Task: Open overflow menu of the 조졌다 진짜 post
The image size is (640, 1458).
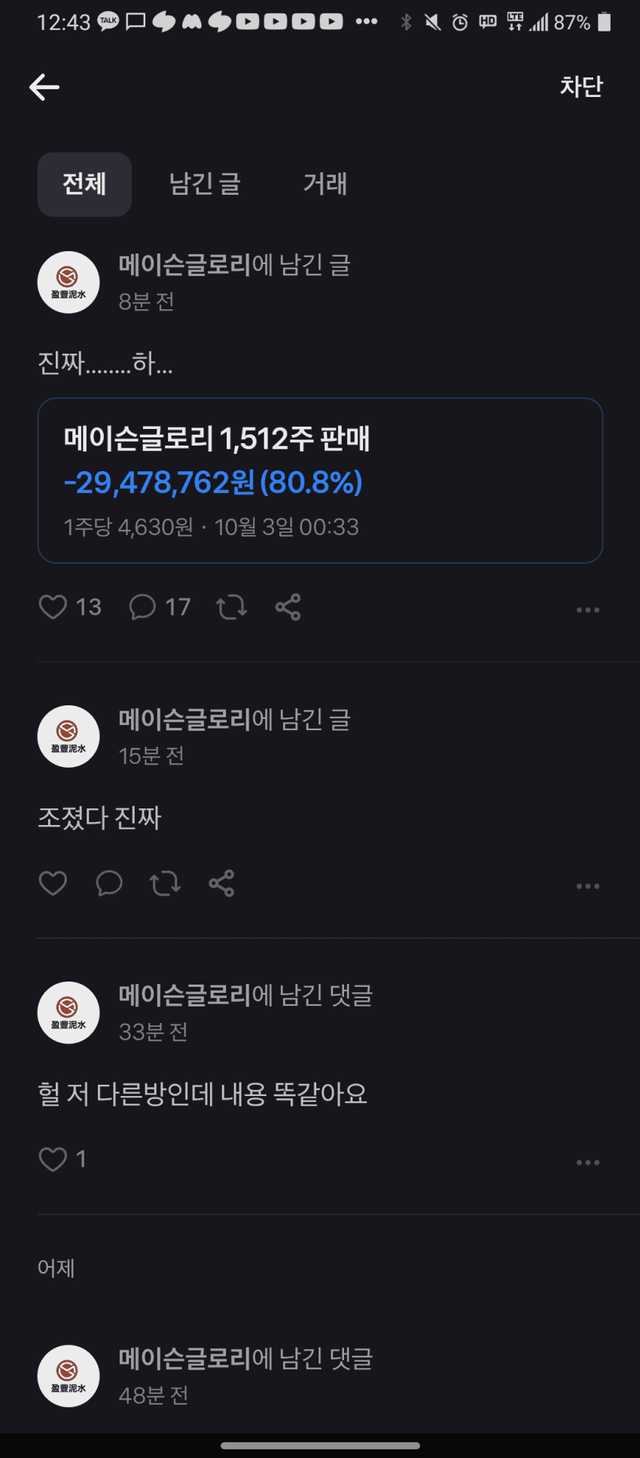Action: (x=588, y=886)
